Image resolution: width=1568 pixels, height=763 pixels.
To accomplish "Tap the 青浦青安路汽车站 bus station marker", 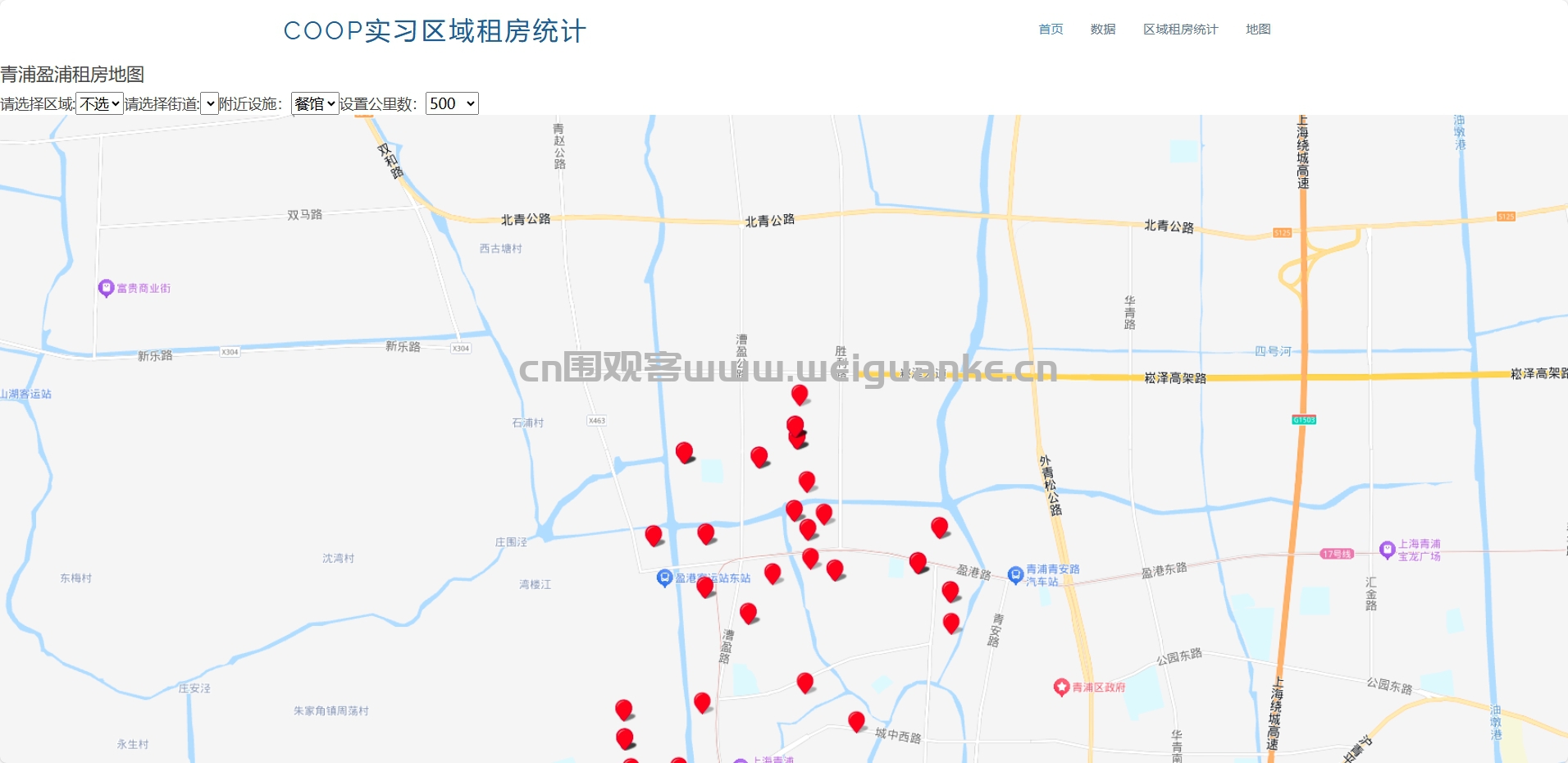I will tap(1015, 574).
